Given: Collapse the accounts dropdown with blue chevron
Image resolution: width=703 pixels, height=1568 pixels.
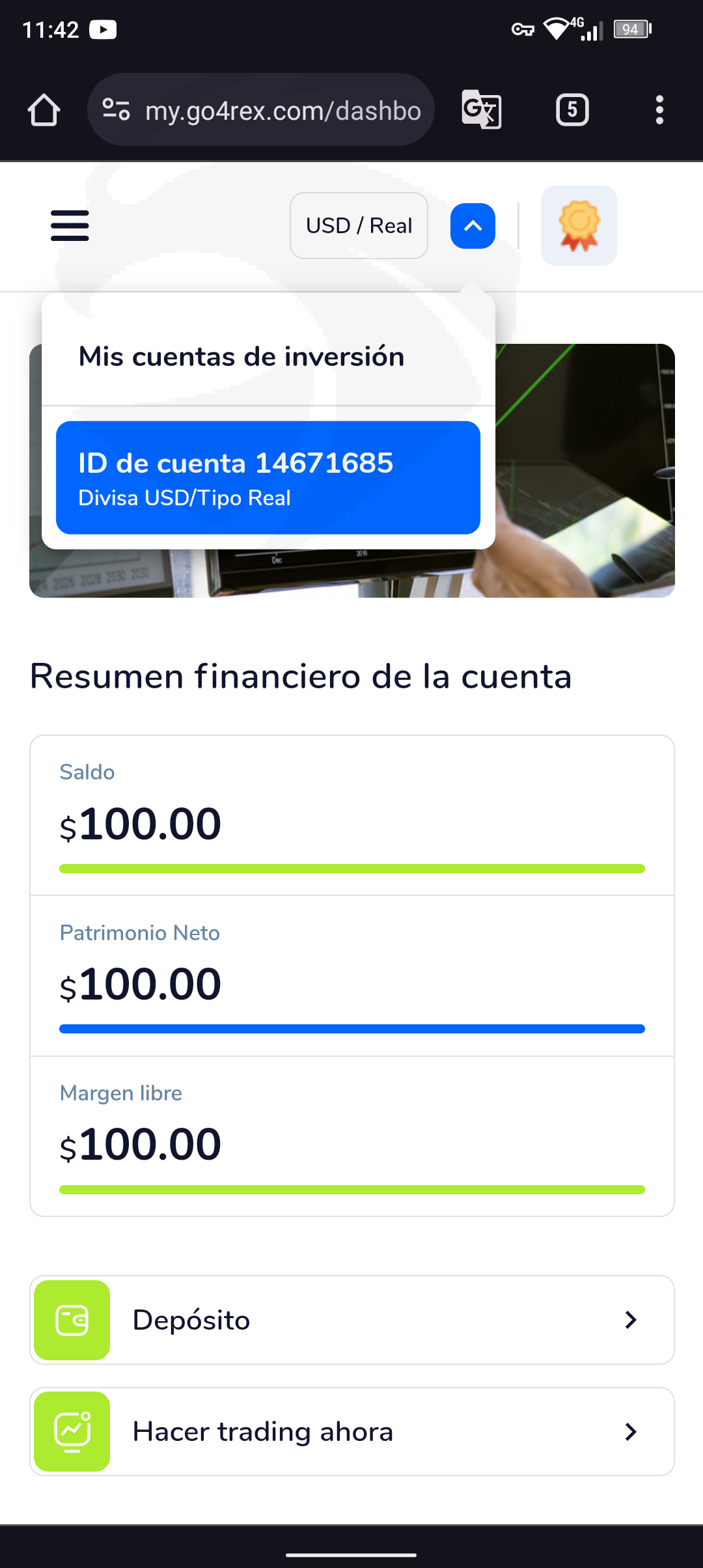Looking at the screenshot, I should coord(473,226).
